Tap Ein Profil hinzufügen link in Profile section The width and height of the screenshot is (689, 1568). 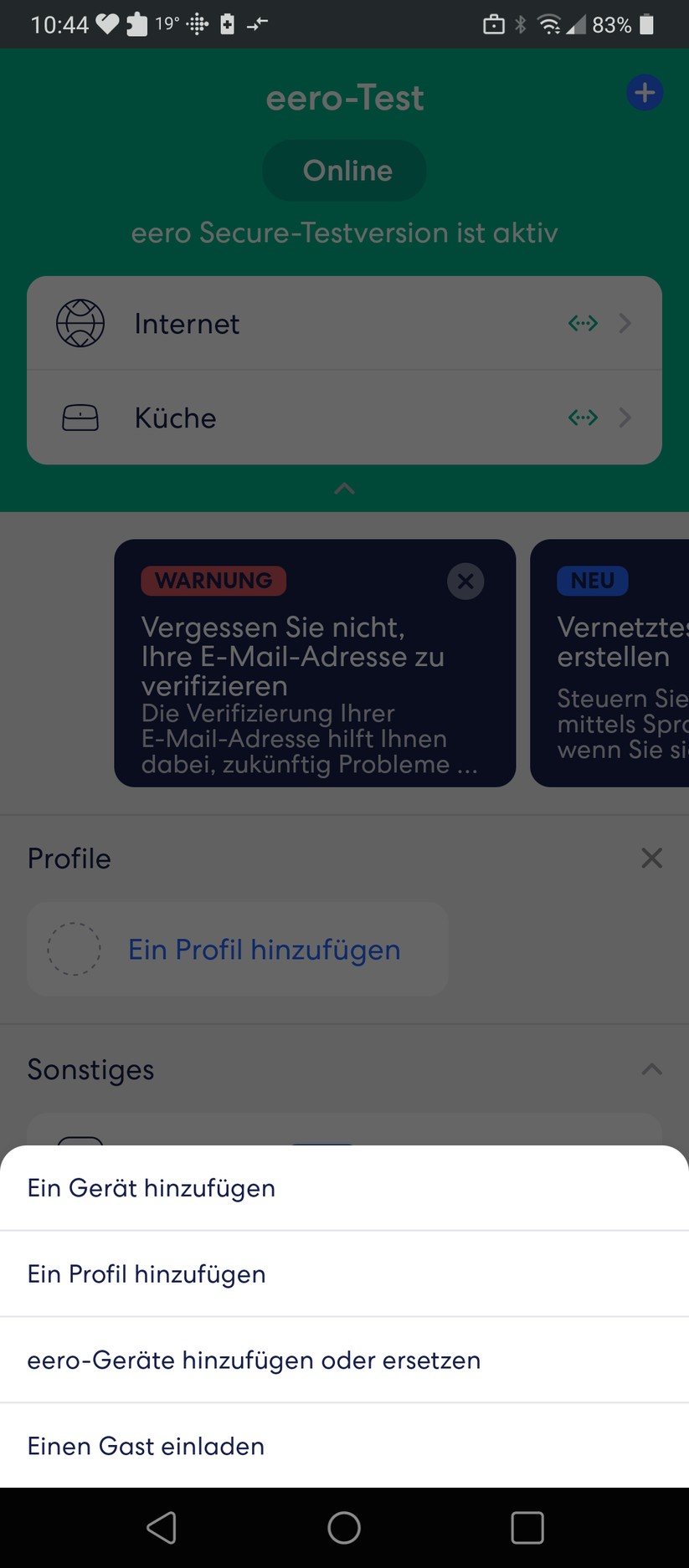click(263, 949)
